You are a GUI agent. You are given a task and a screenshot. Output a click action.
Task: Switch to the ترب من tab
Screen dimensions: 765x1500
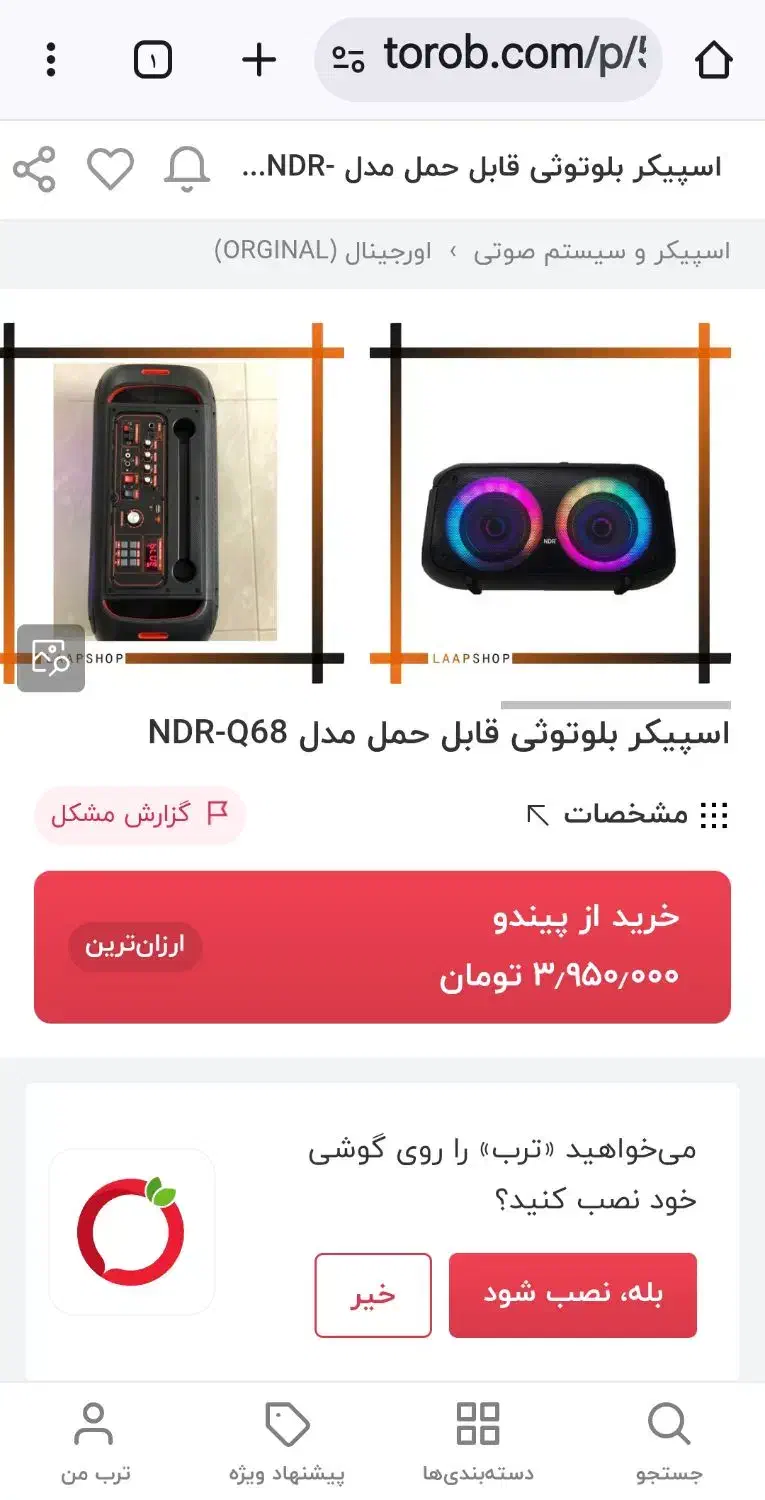tap(95, 1440)
